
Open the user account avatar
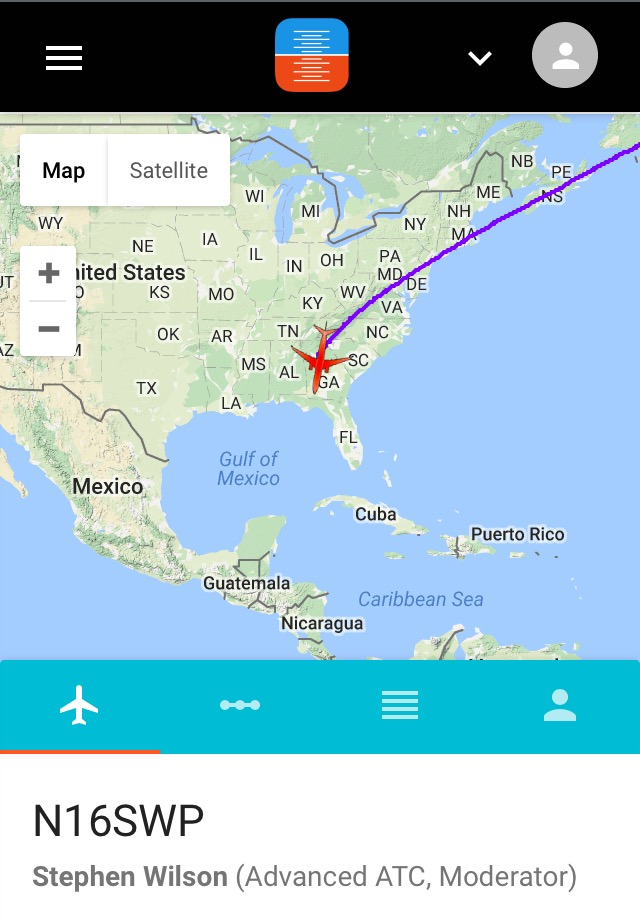click(565, 56)
